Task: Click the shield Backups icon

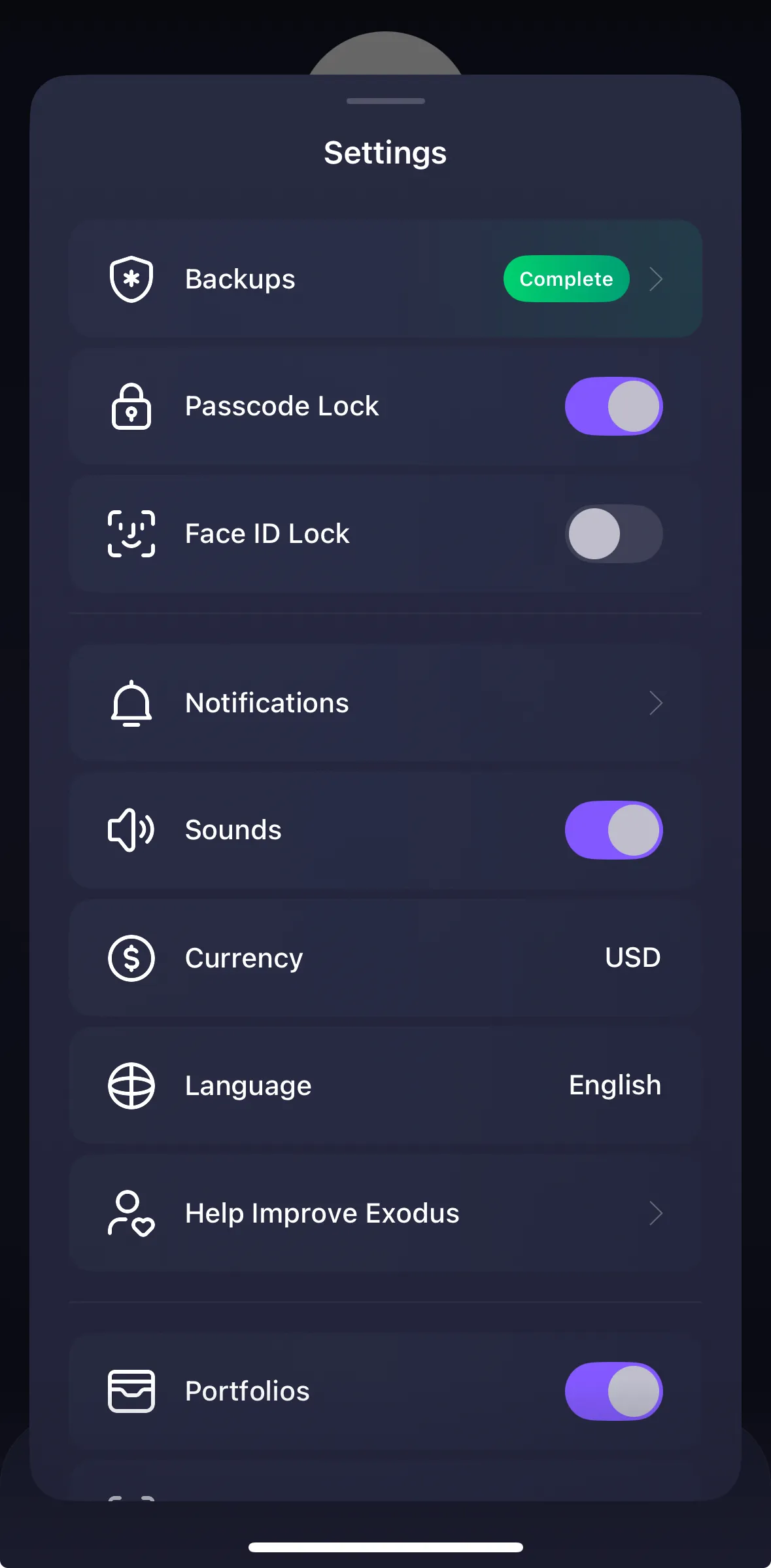Action: click(x=131, y=279)
